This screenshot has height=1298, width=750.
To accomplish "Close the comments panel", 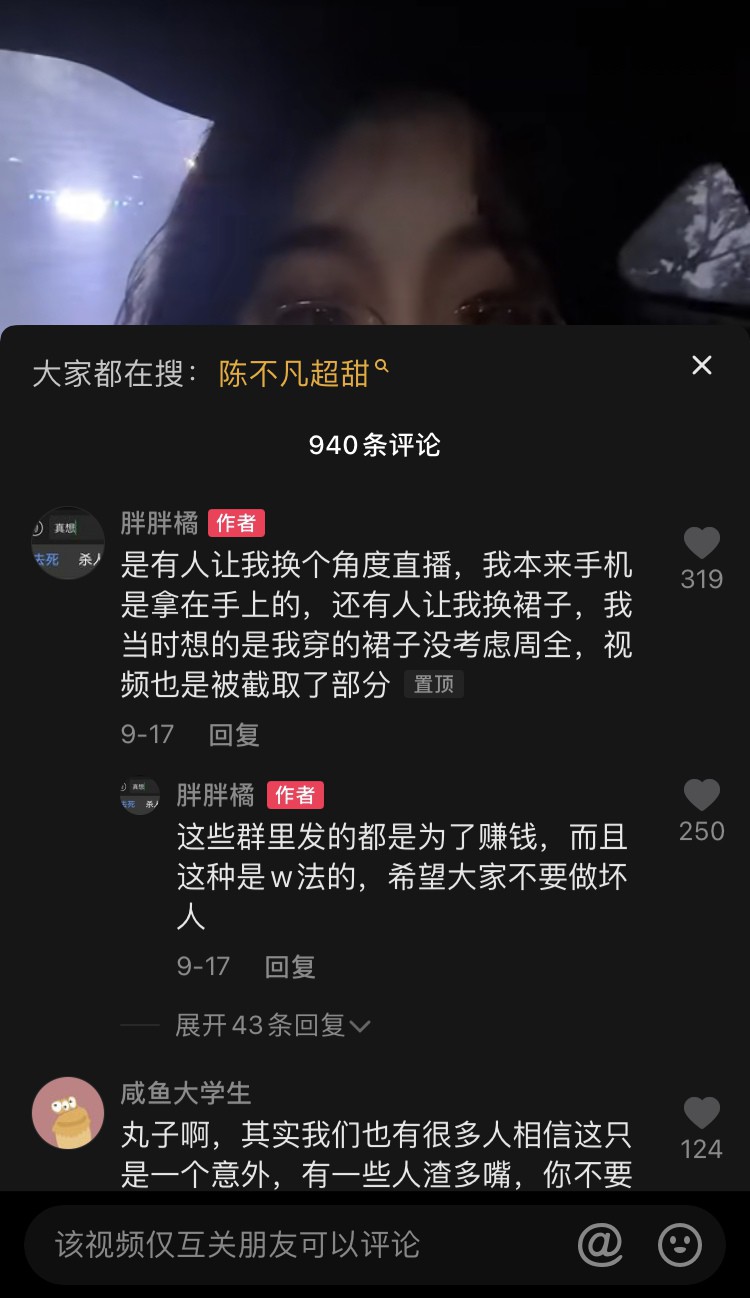I will point(702,366).
